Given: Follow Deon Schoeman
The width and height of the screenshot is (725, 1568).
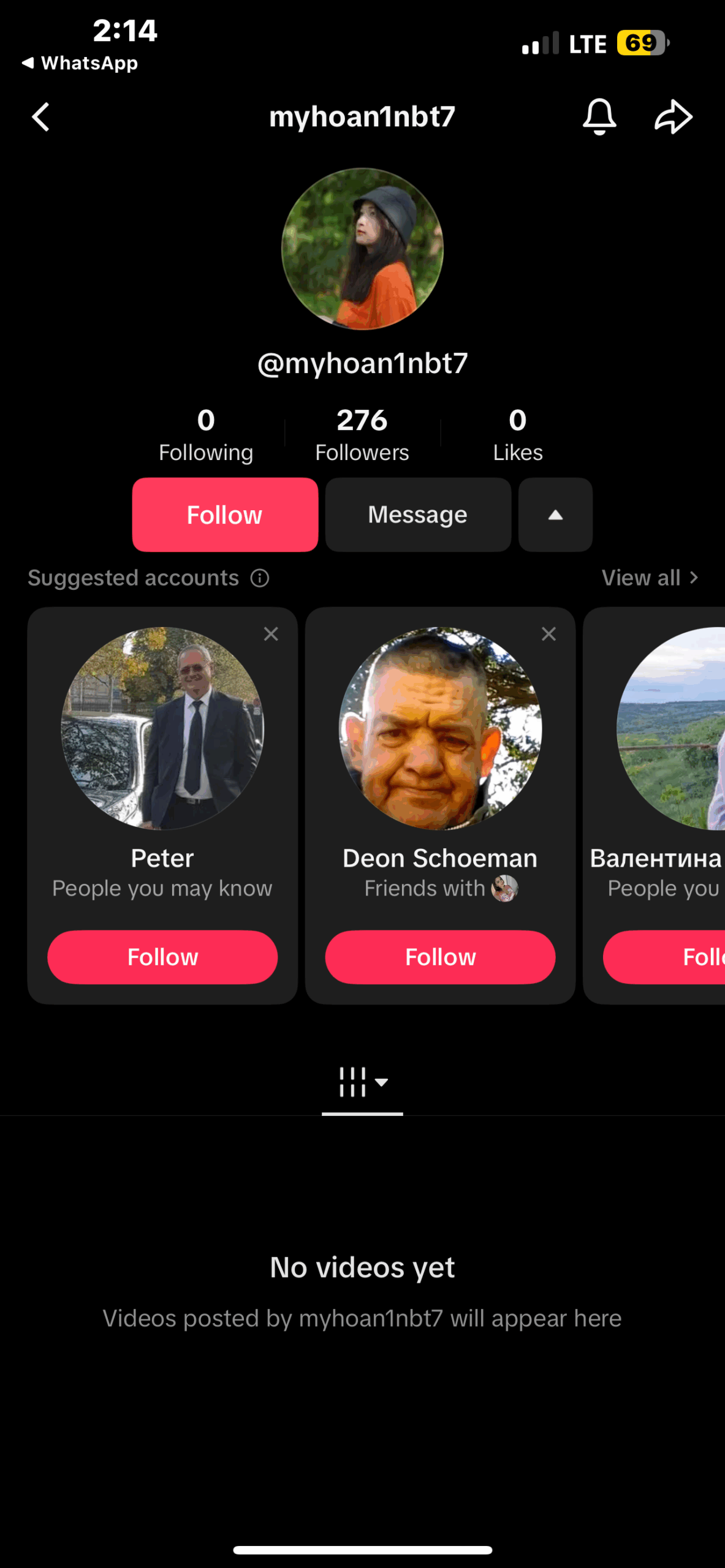Looking at the screenshot, I should coord(440,957).
